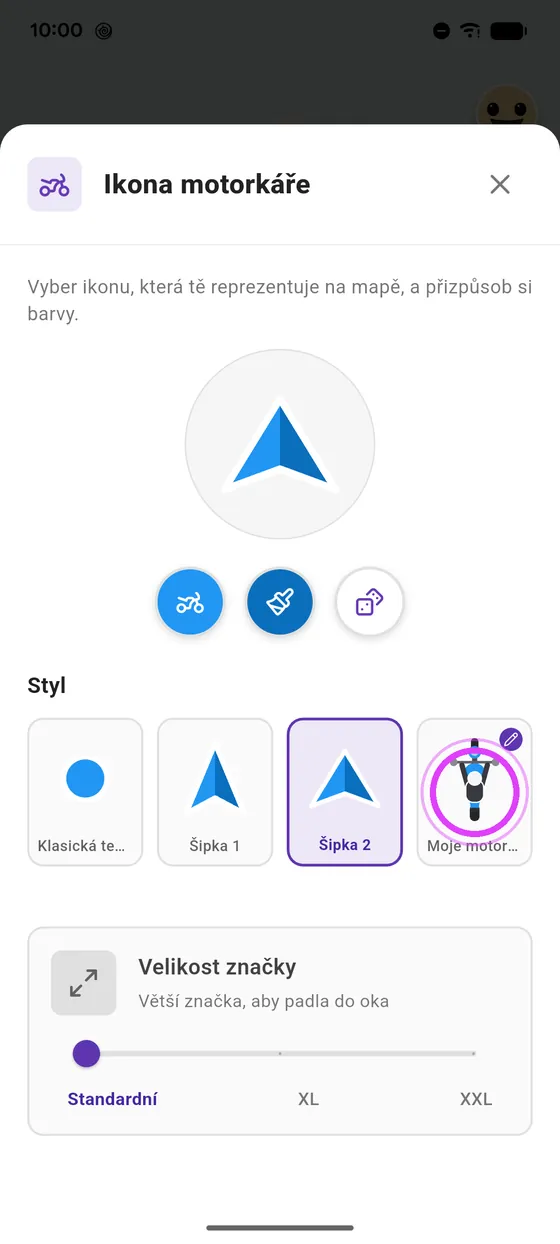This screenshot has height=1244, width=560.
Task: Randomize icon with the dice button
Action: click(x=370, y=603)
